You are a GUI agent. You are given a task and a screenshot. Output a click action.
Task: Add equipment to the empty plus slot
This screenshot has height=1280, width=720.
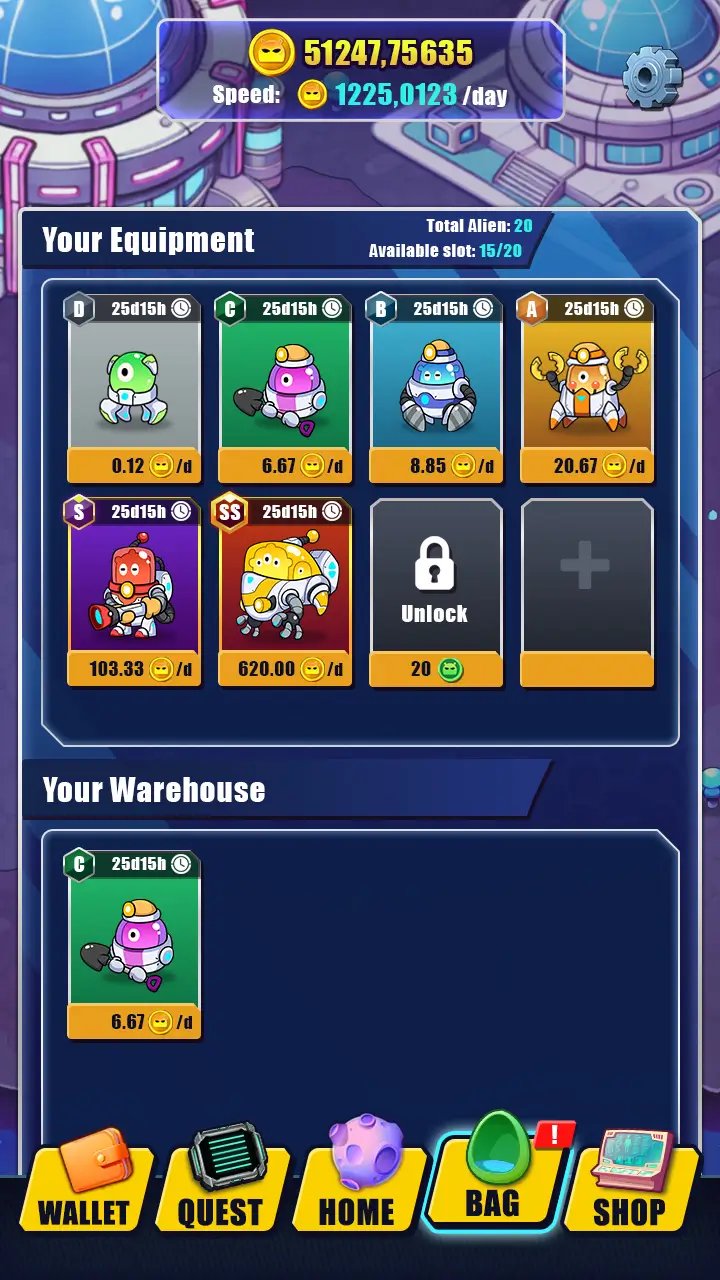click(x=587, y=593)
